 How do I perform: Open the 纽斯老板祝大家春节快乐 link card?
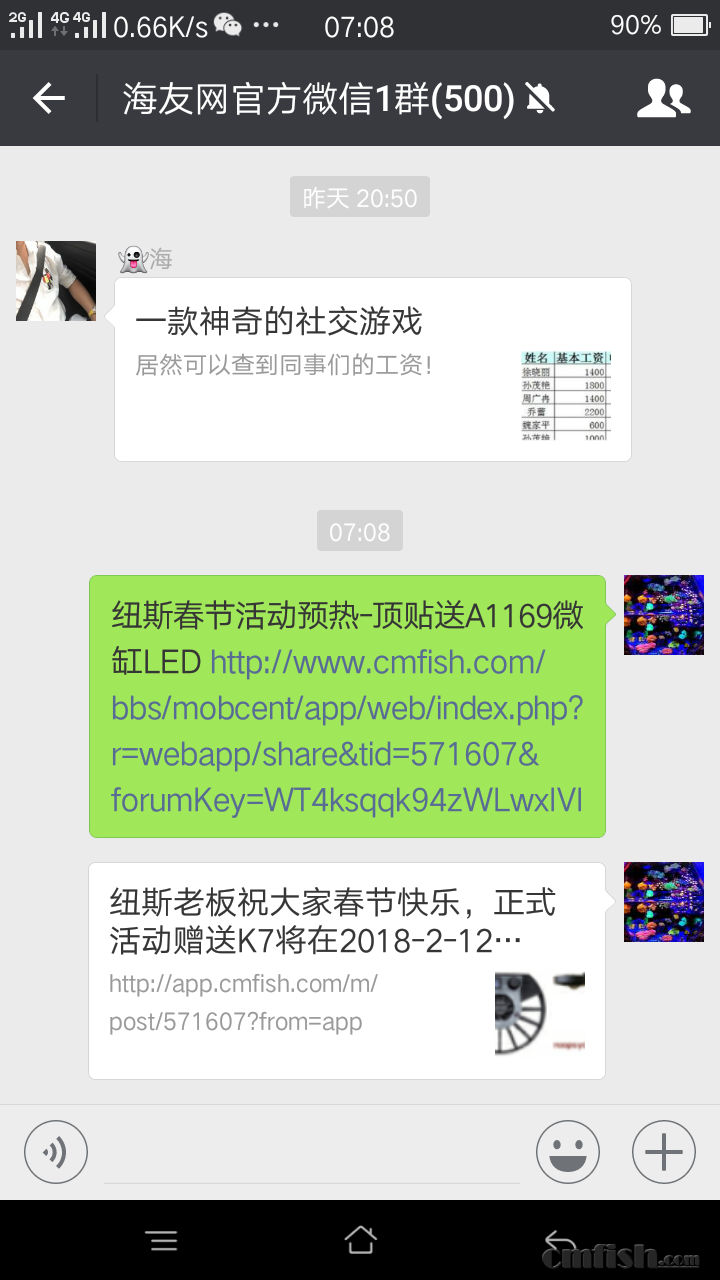click(346, 970)
